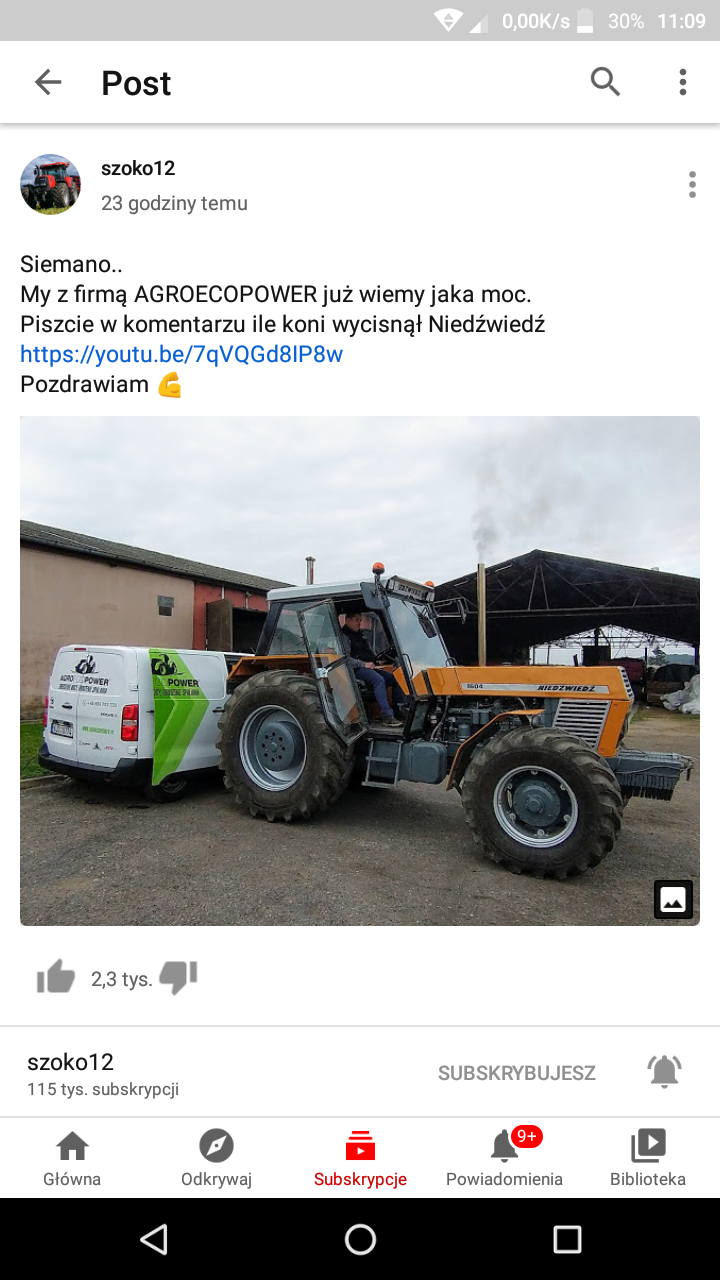Like szoko12's post
The height and width of the screenshot is (1280, 720).
pos(56,977)
